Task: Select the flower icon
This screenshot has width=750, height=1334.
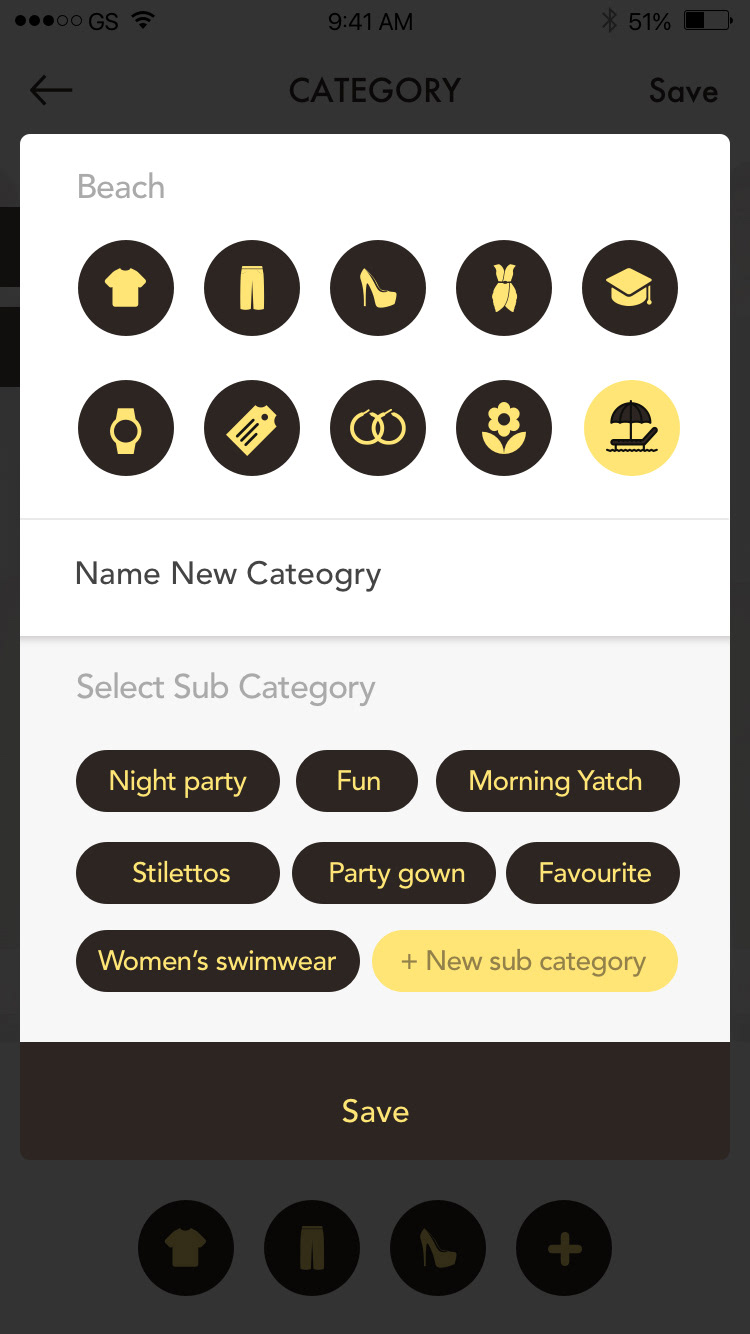Action: click(504, 428)
